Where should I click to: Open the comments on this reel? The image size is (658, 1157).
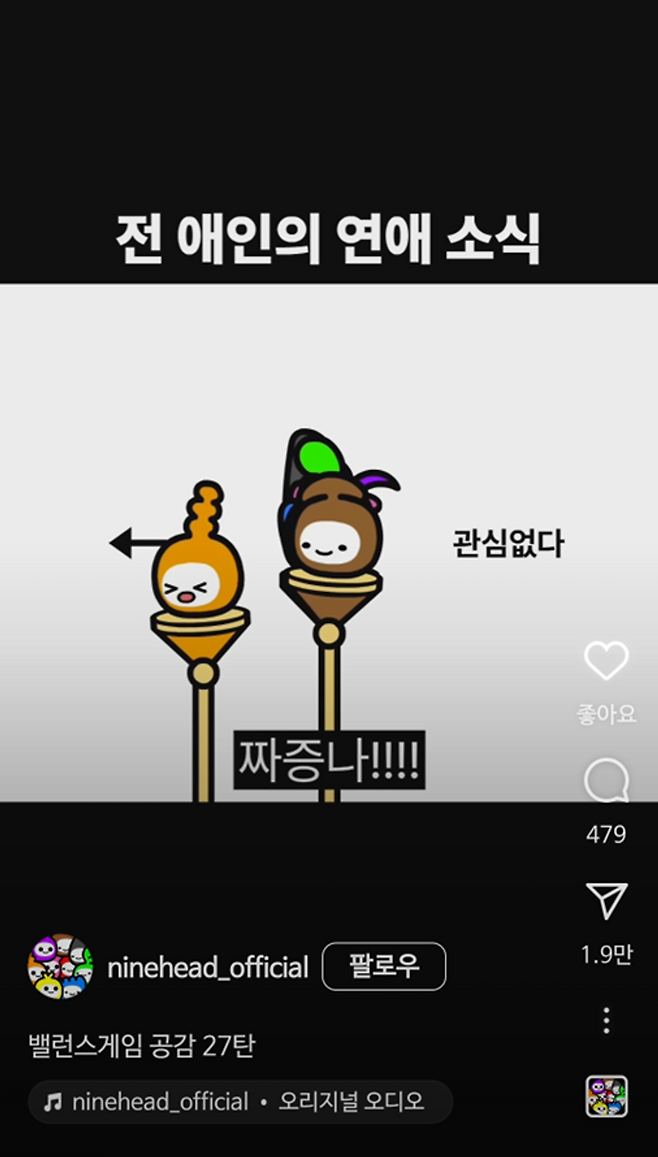coord(606,782)
